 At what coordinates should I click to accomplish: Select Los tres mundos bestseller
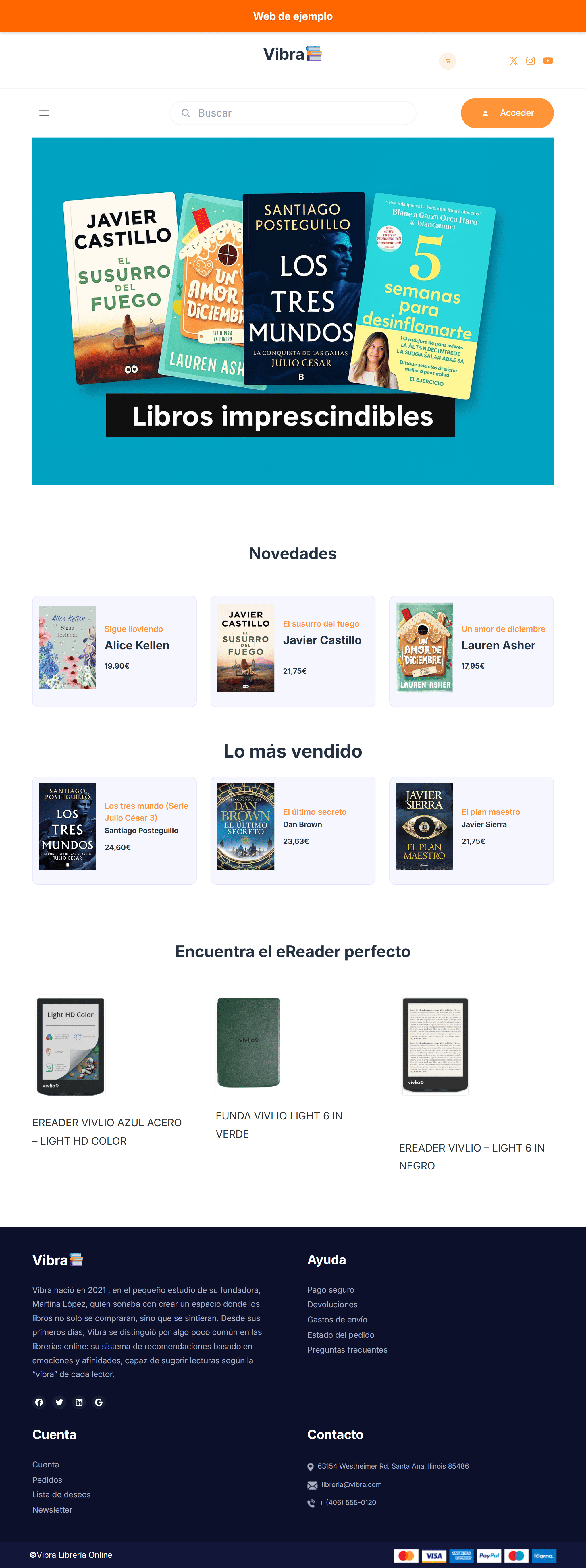click(146, 811)
